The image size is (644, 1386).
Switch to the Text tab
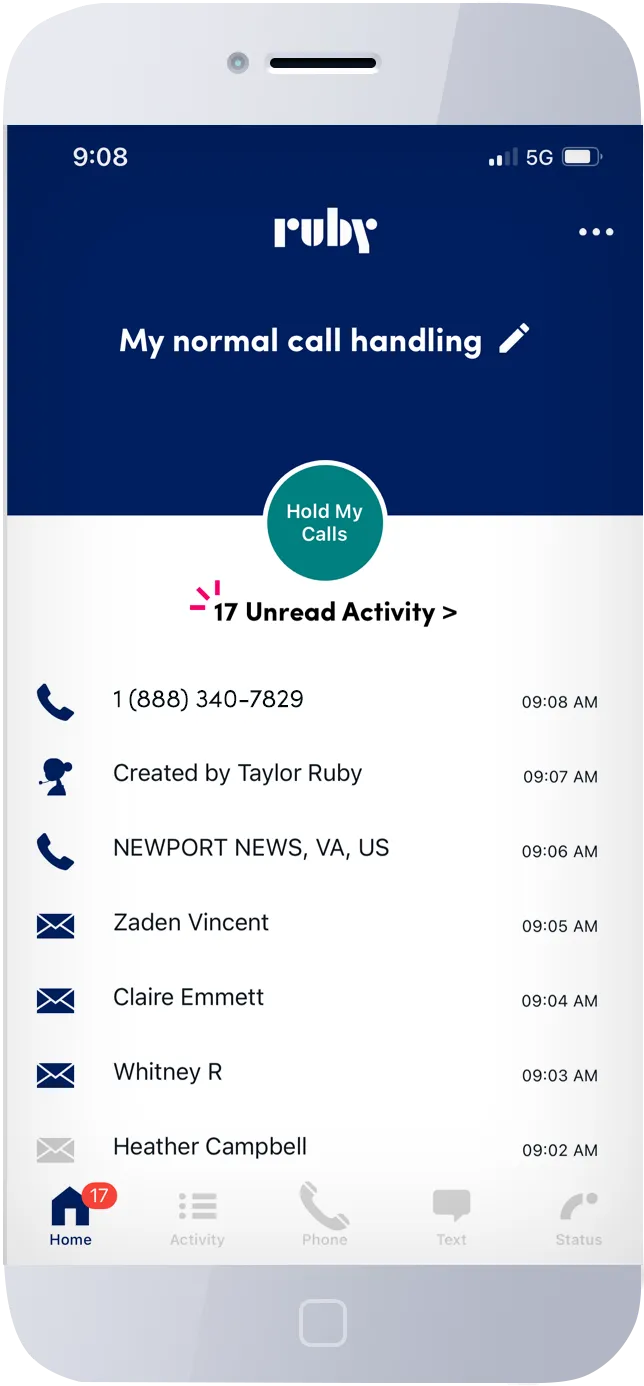click(451, 1217)
